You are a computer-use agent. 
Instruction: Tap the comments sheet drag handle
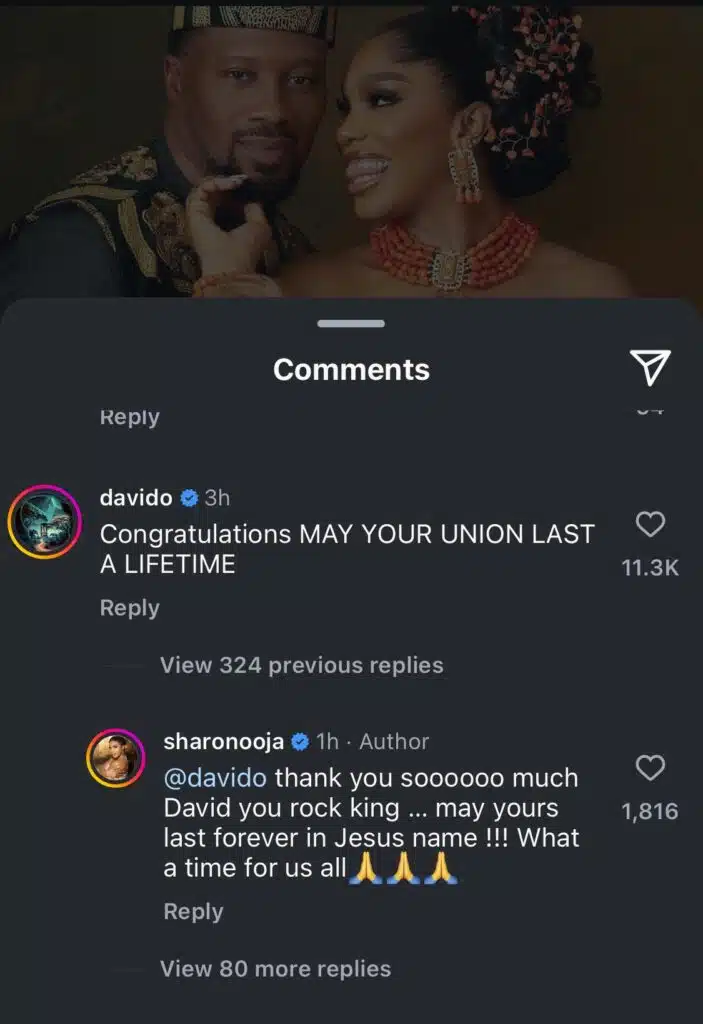click(351, 324)
